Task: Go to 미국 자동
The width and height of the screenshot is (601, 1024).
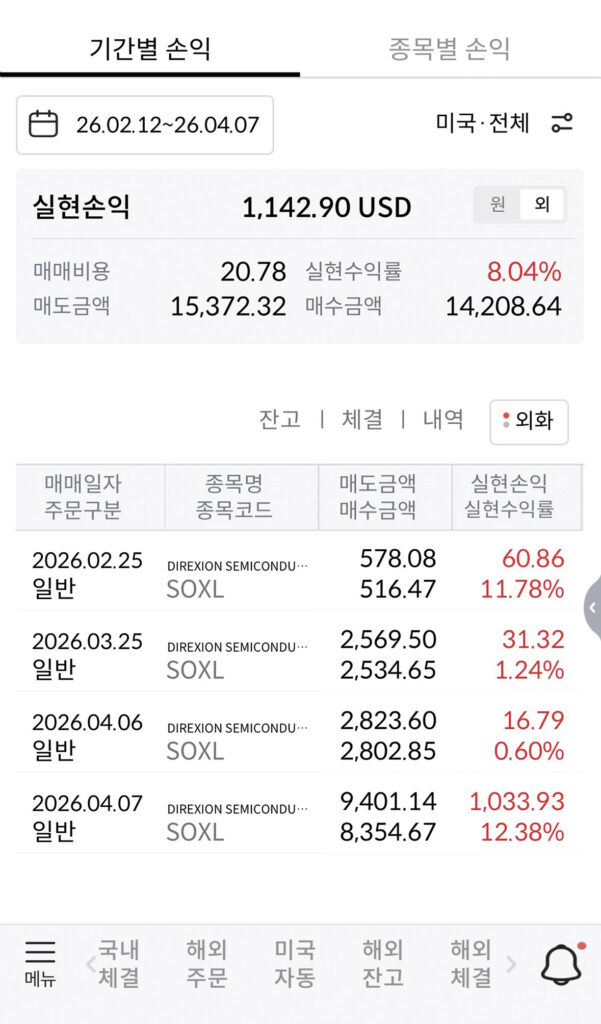Action: [x=294, y=964]
